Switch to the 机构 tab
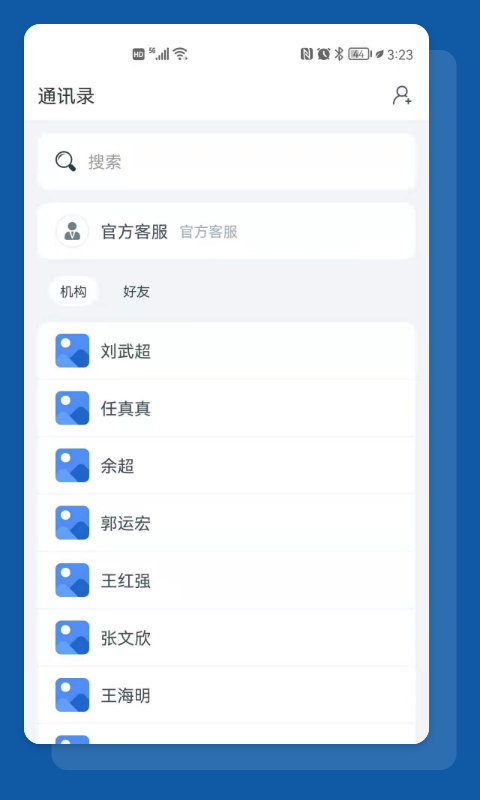480x800 pixels. [73, 292]
